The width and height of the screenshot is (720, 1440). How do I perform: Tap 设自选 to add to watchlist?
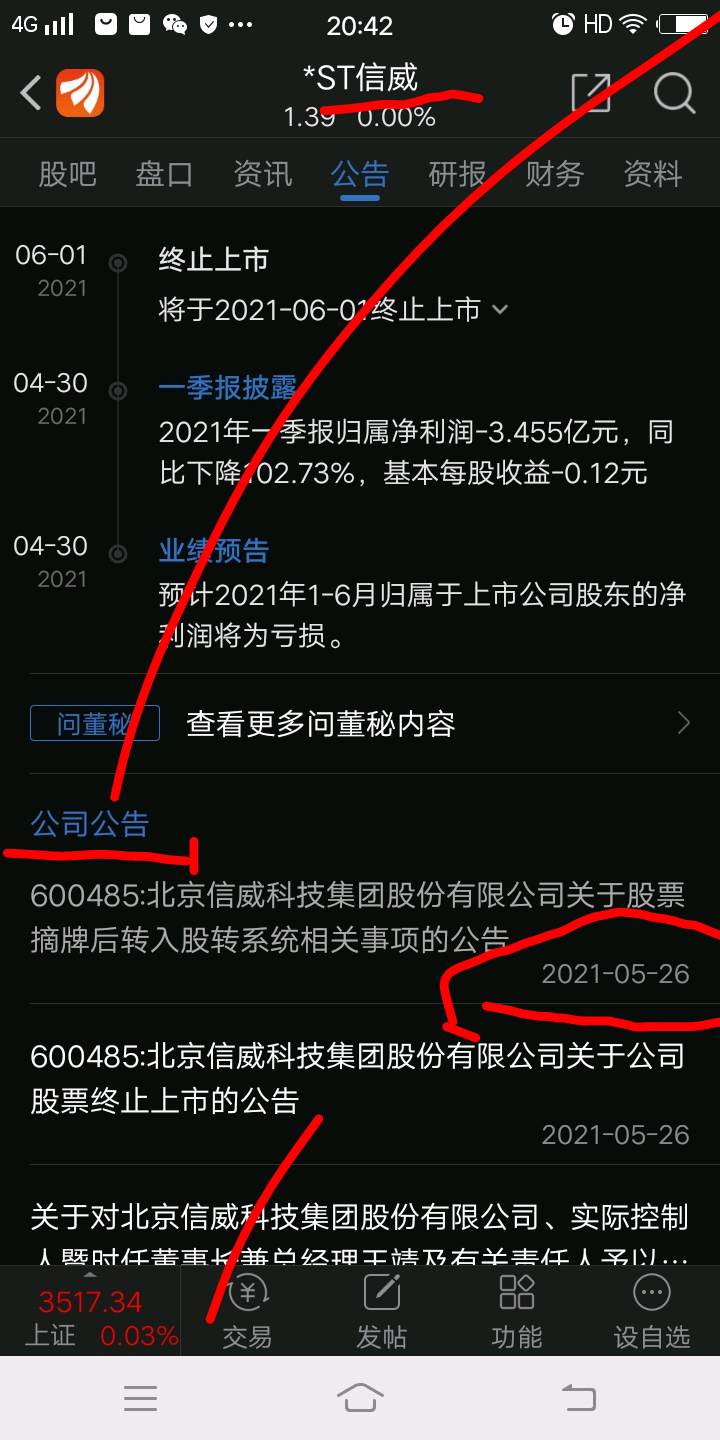pos(651,1310)
